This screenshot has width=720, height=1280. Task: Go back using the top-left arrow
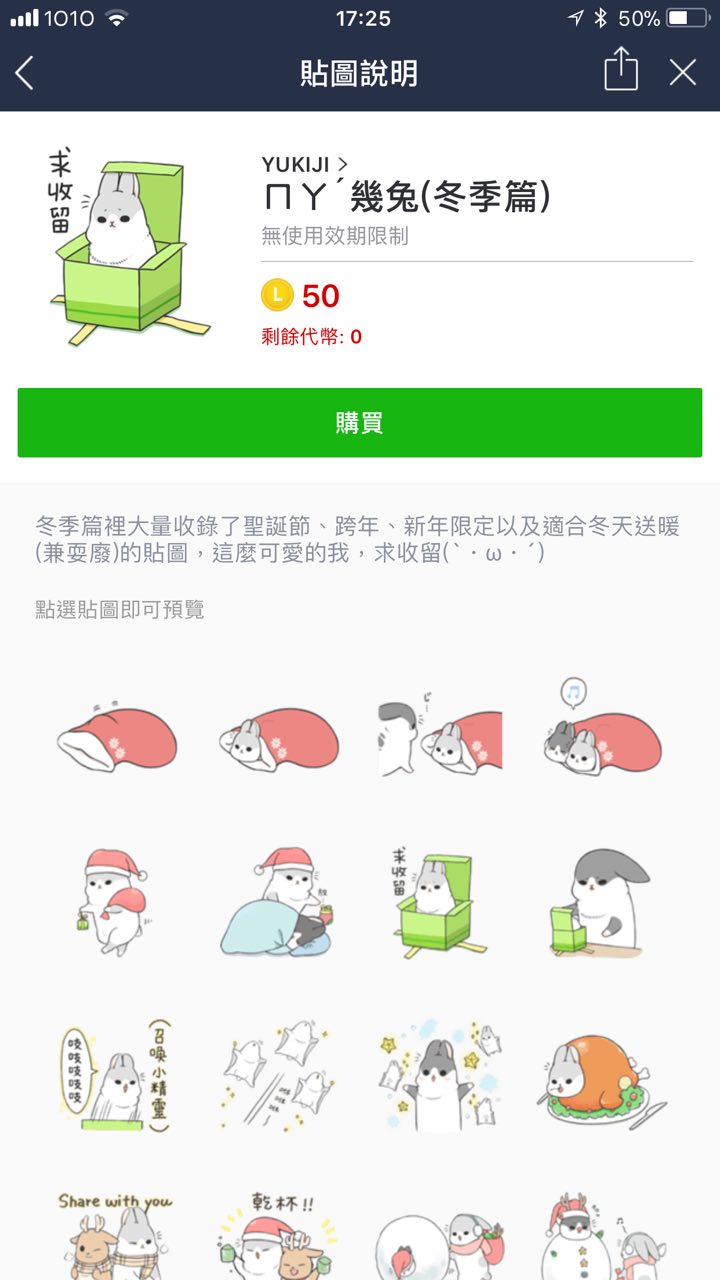[x=25, y=73]
